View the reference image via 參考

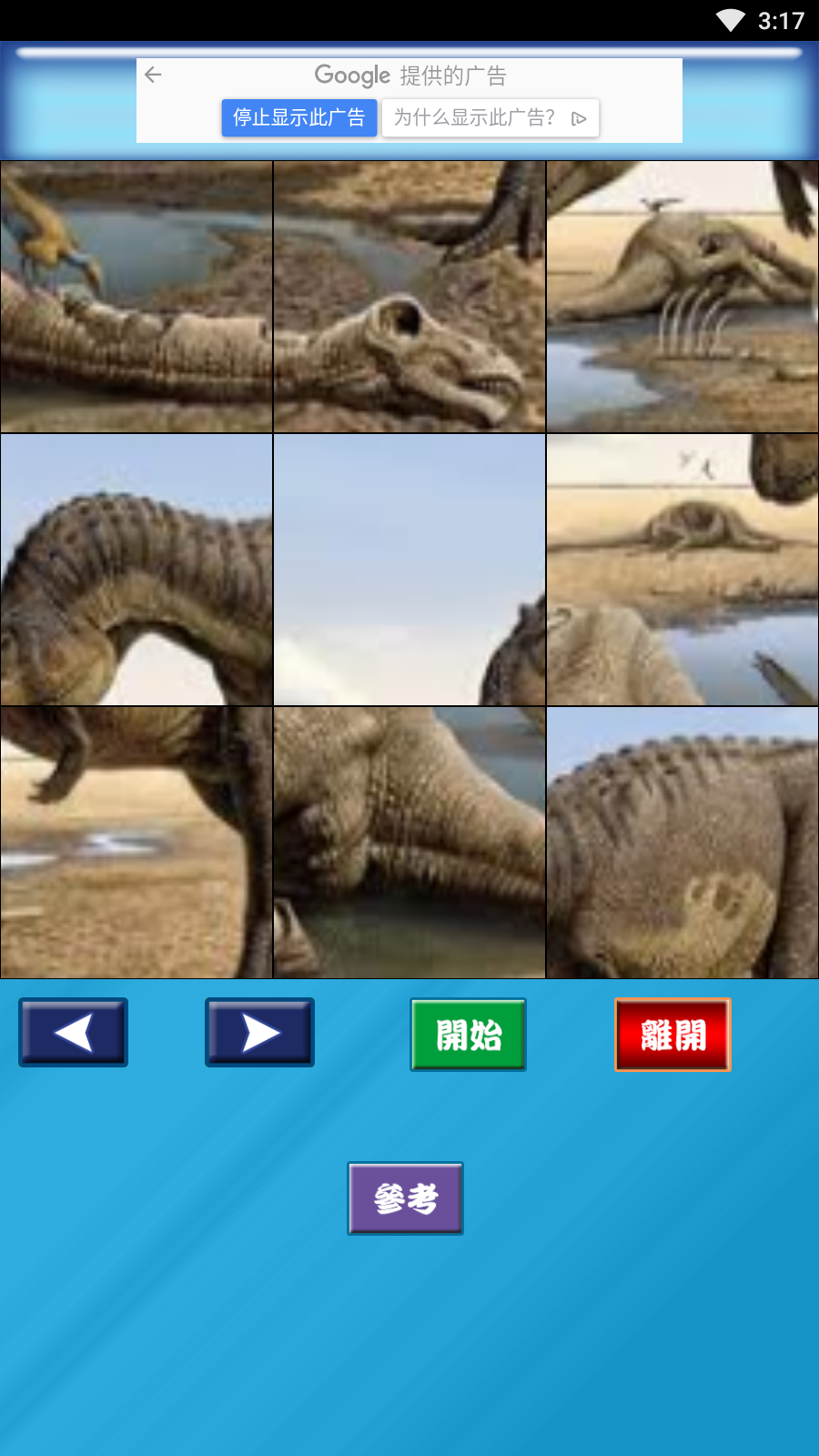(x=405, y=1198)
